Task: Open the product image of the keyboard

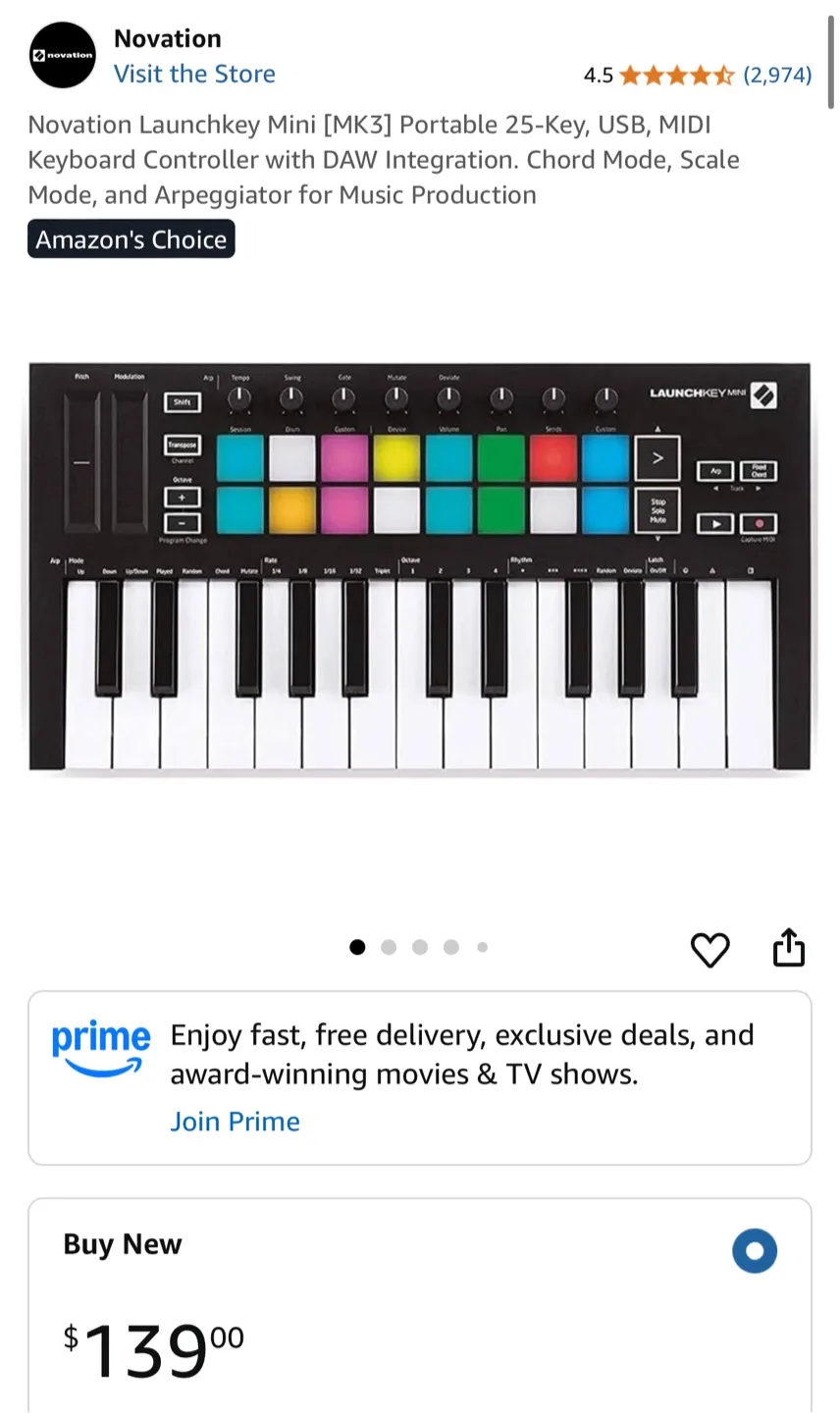Action: tap(419, 567)
